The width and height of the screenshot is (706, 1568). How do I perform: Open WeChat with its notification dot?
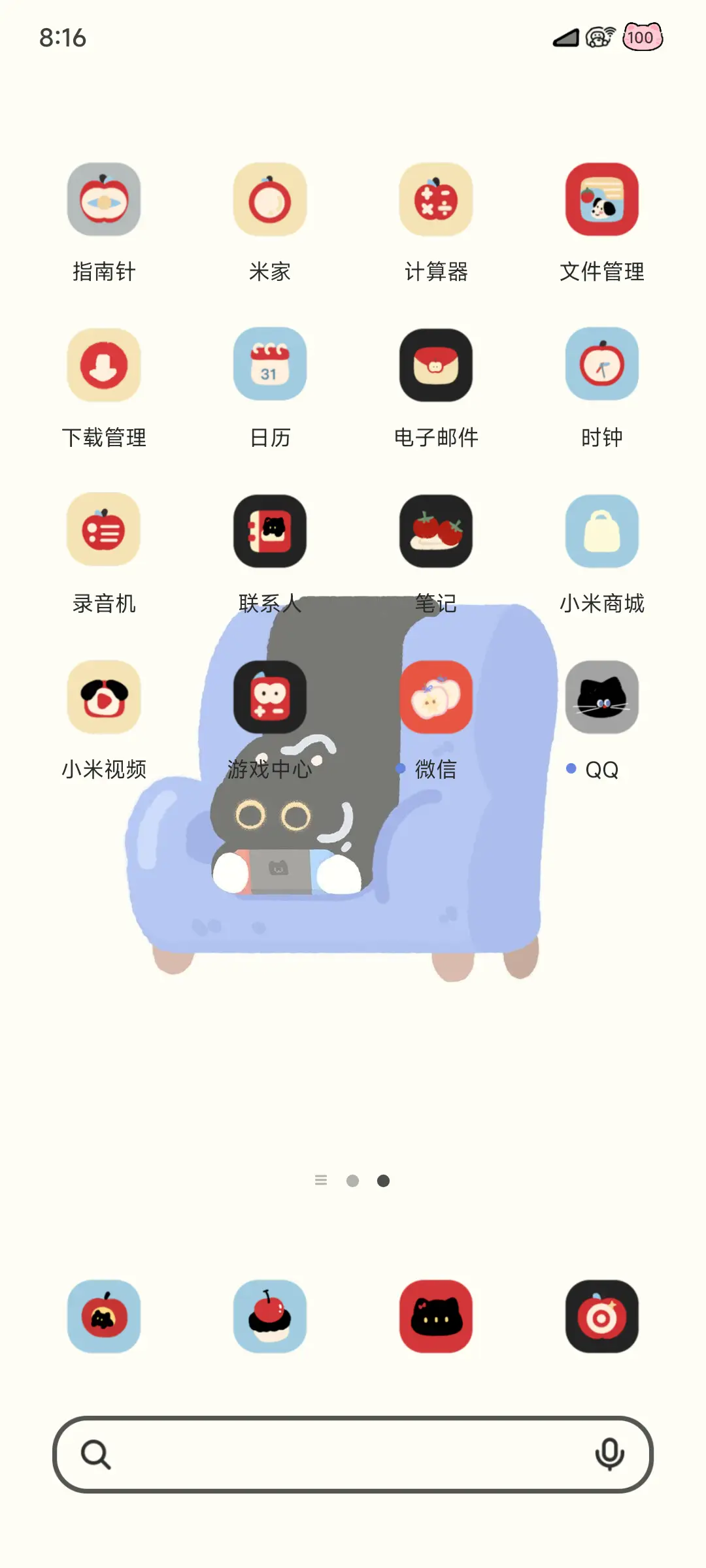pos(437,697)
